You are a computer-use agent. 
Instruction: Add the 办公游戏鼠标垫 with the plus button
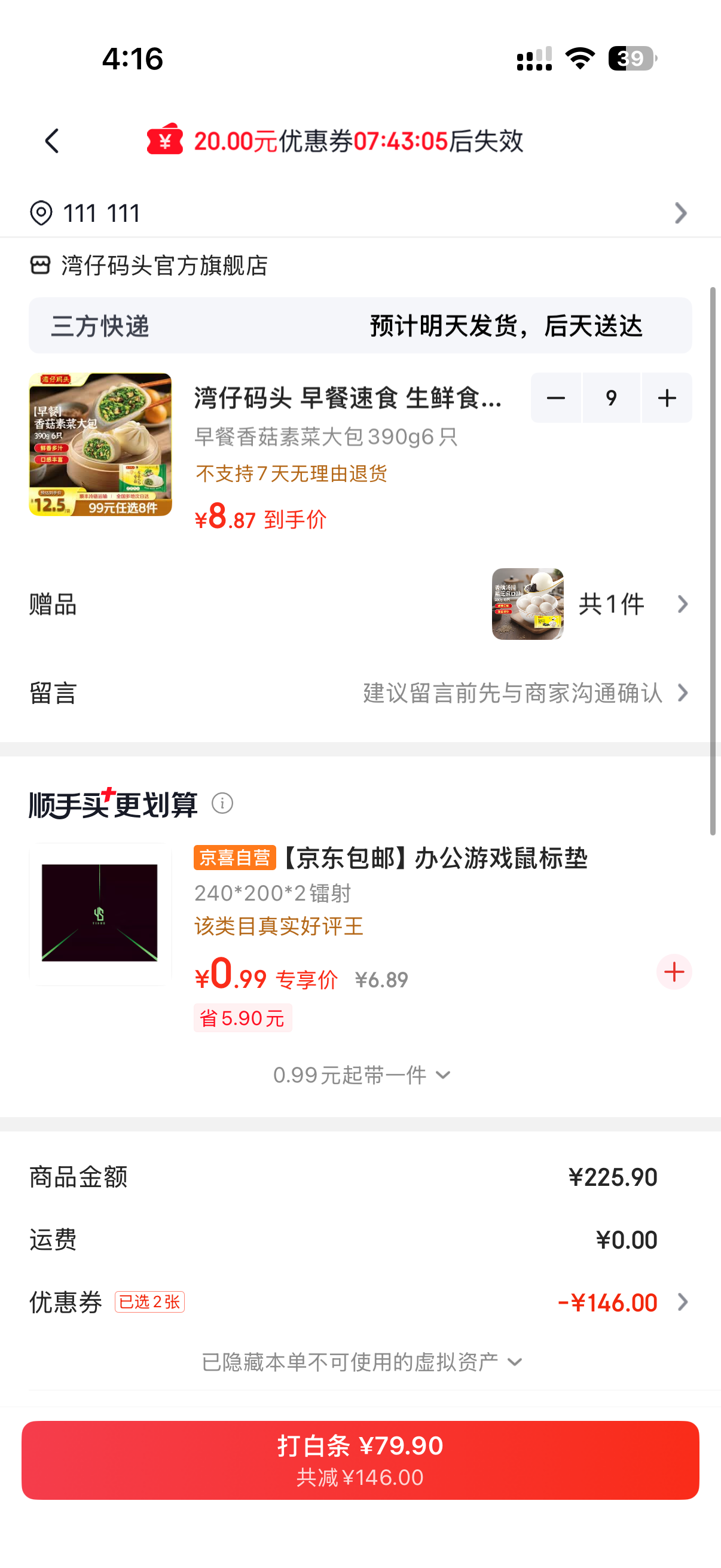[674, 971]
